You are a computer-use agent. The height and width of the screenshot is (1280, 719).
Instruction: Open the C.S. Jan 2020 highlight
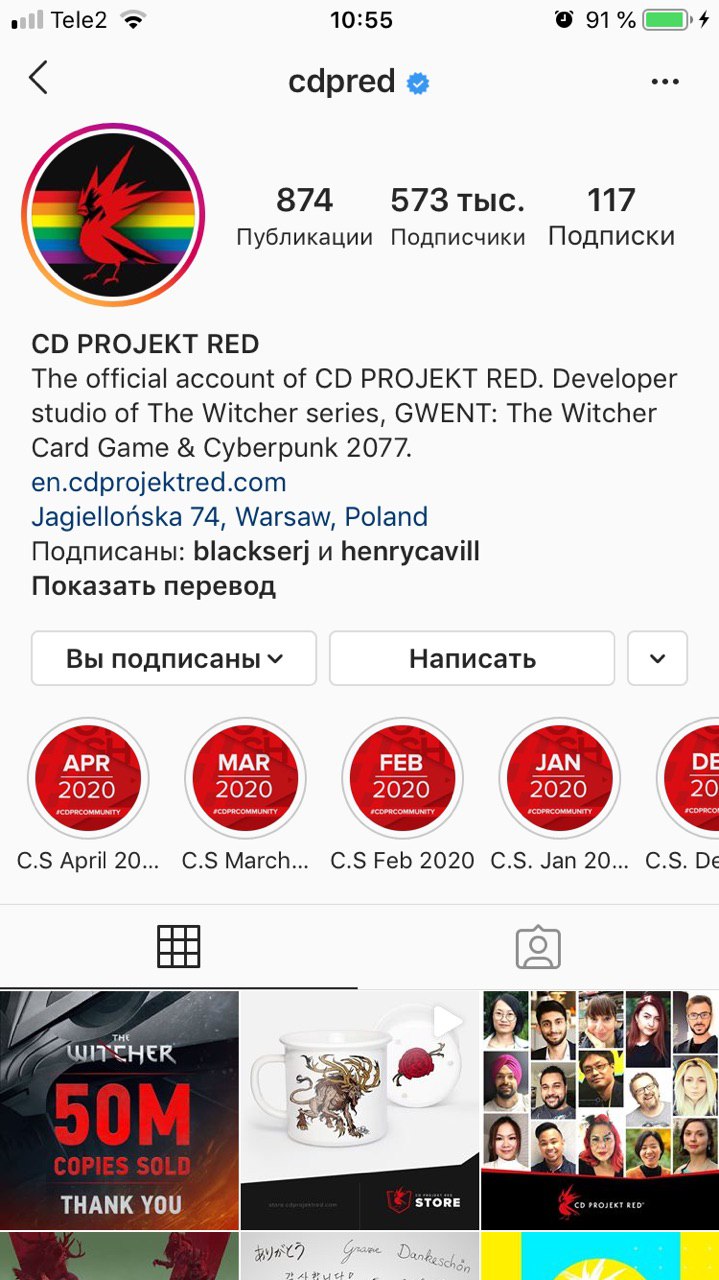click(559, 779)
